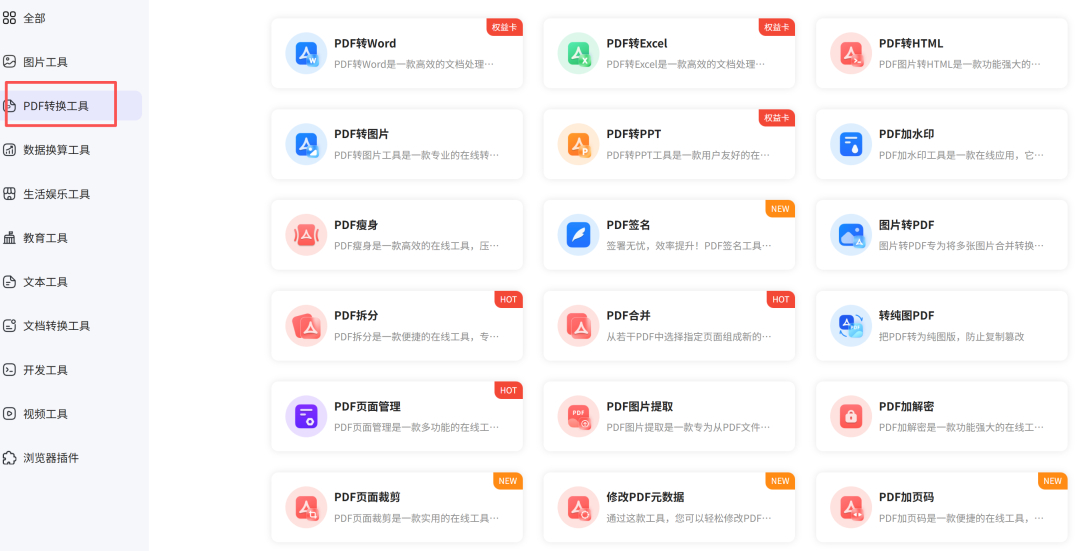The height and width of the screenshot is (551, 1080).
Task: Switch to 教育工具 category
Action: point(45,238)
